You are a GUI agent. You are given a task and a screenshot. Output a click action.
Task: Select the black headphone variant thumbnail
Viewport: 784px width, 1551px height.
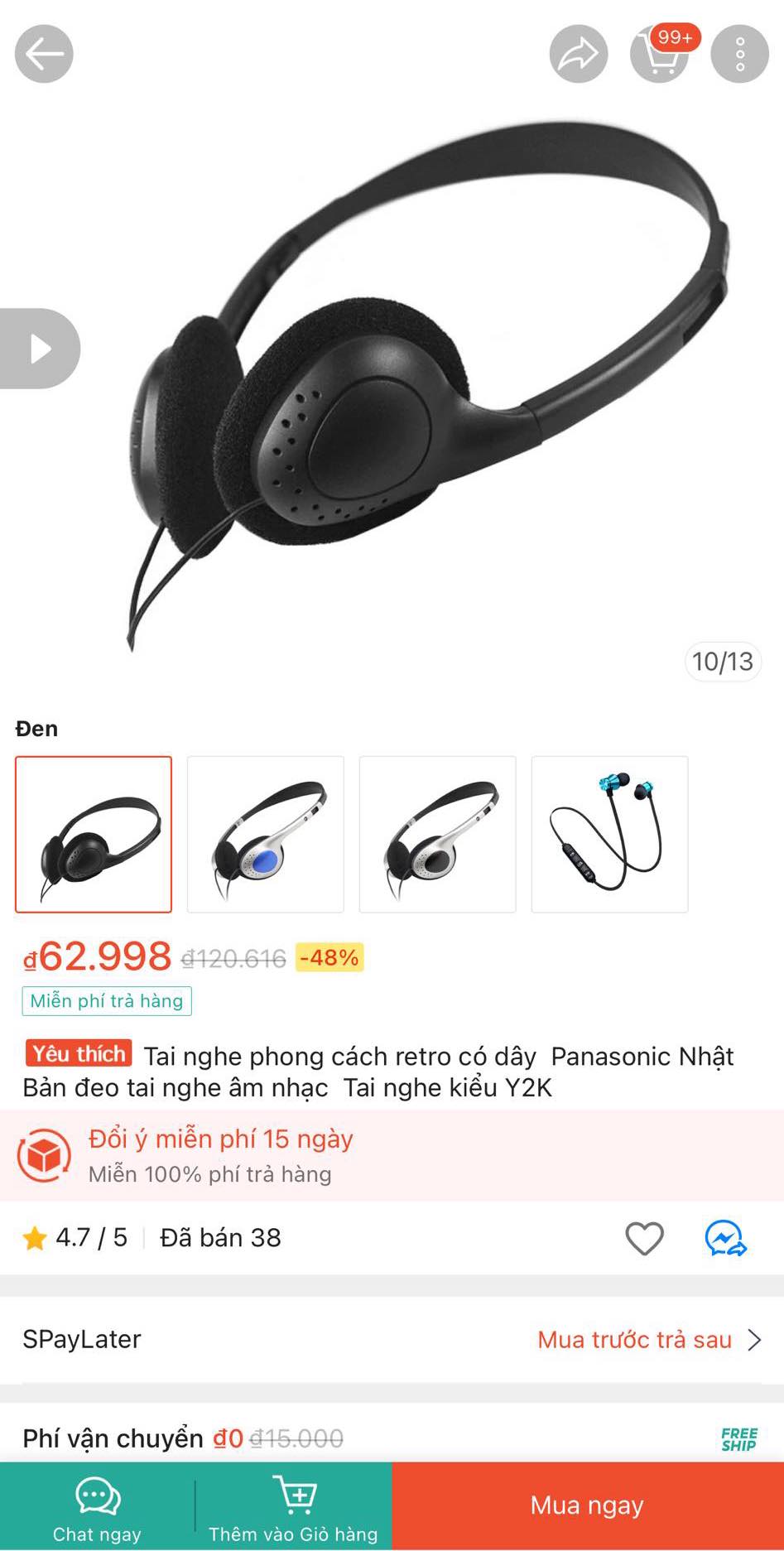pos(93,832)
